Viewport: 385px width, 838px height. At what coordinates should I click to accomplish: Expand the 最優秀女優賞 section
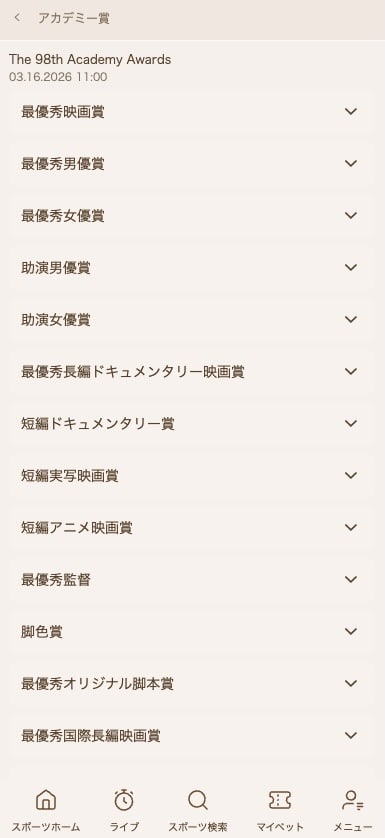coord(190,215)
